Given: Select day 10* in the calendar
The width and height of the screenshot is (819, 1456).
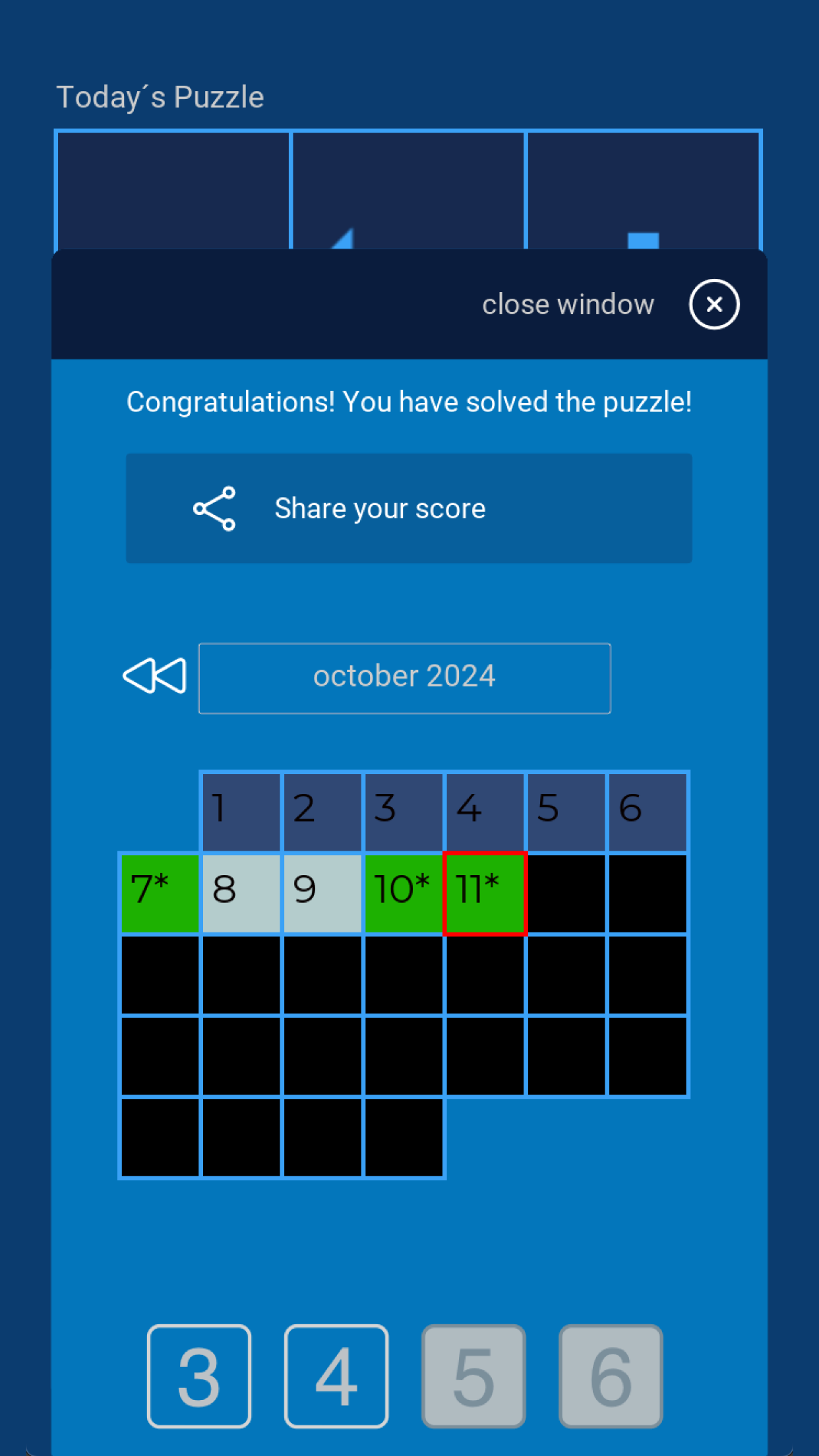Looking at the screenshot, I should click(404, 894).
